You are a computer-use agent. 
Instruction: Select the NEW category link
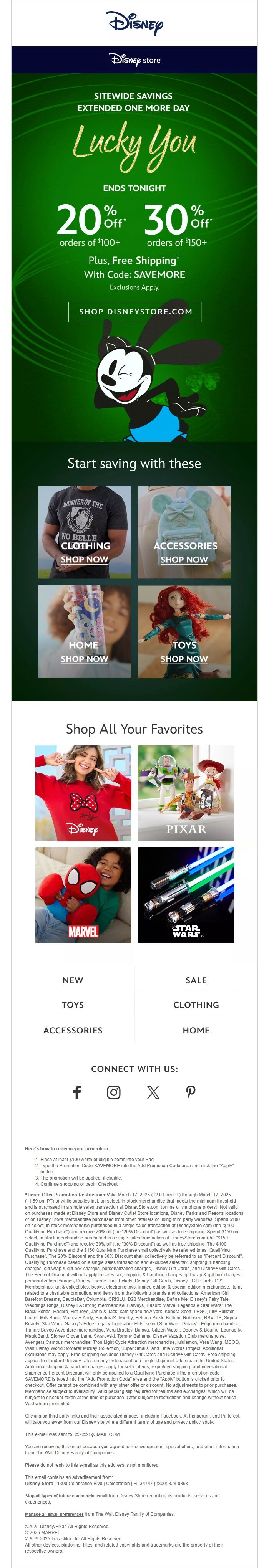pyautogui.click(x=73, y=980)
